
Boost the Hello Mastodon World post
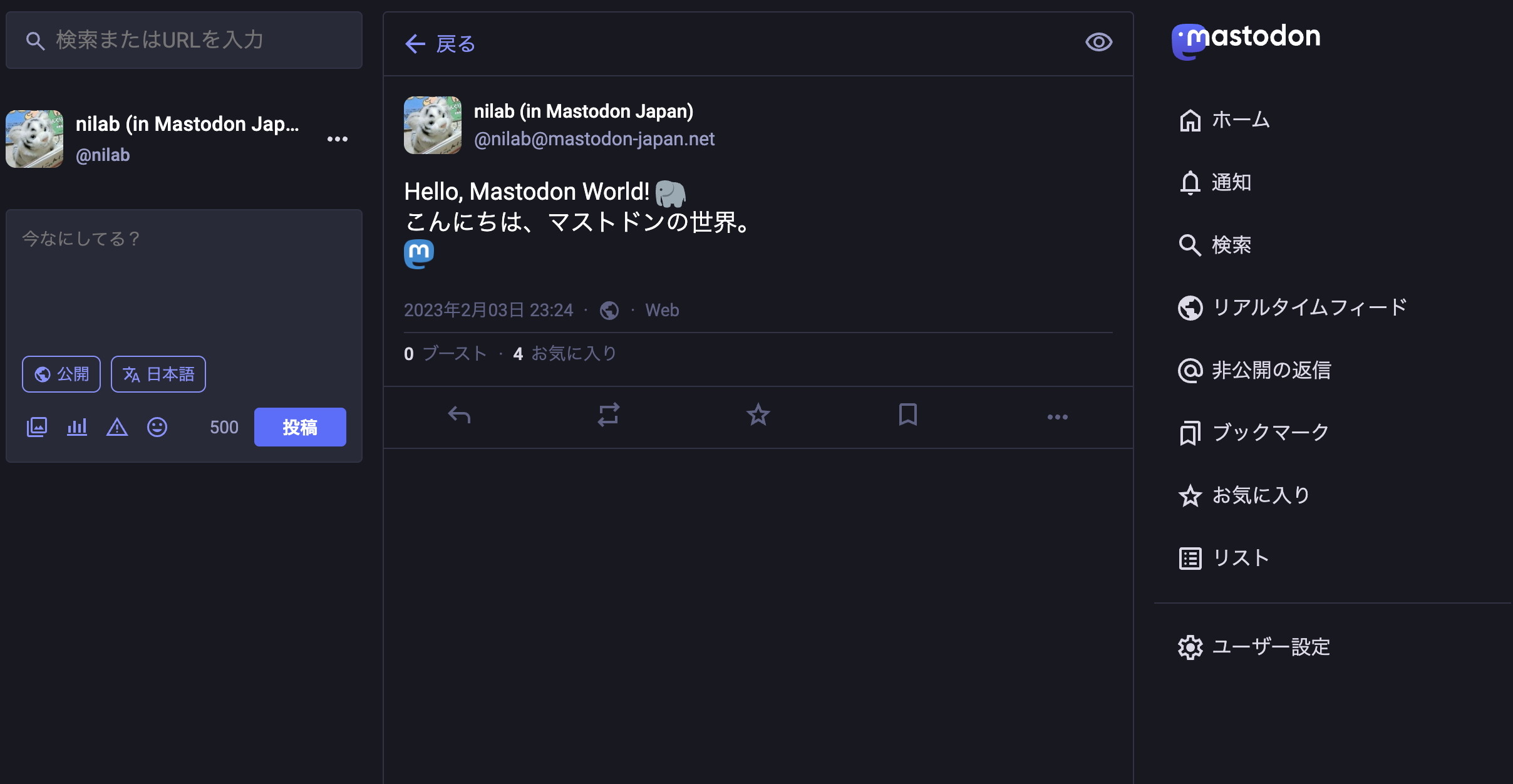(608, 415)
